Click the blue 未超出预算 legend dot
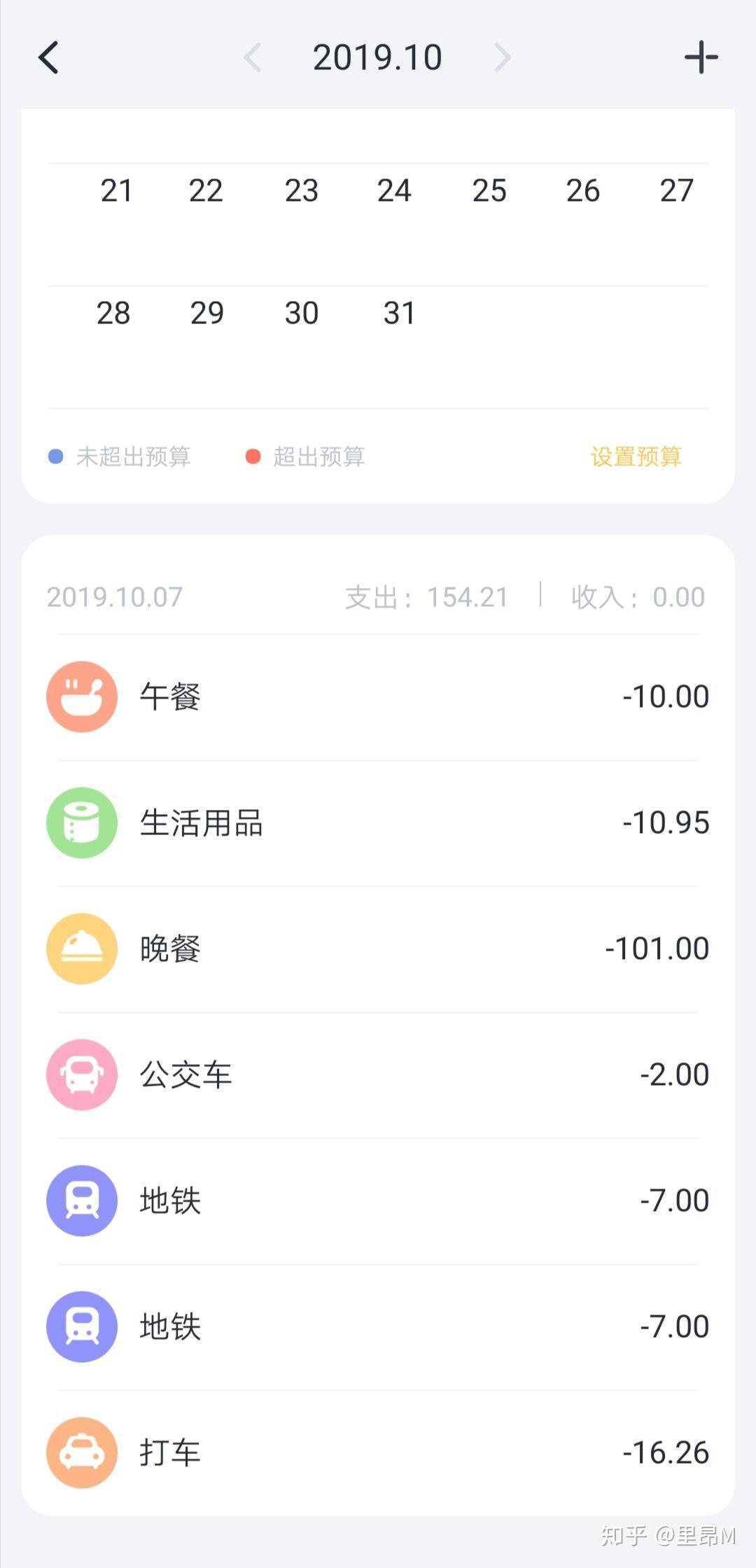Viewport: 756px width, 1568px height. 56,456
